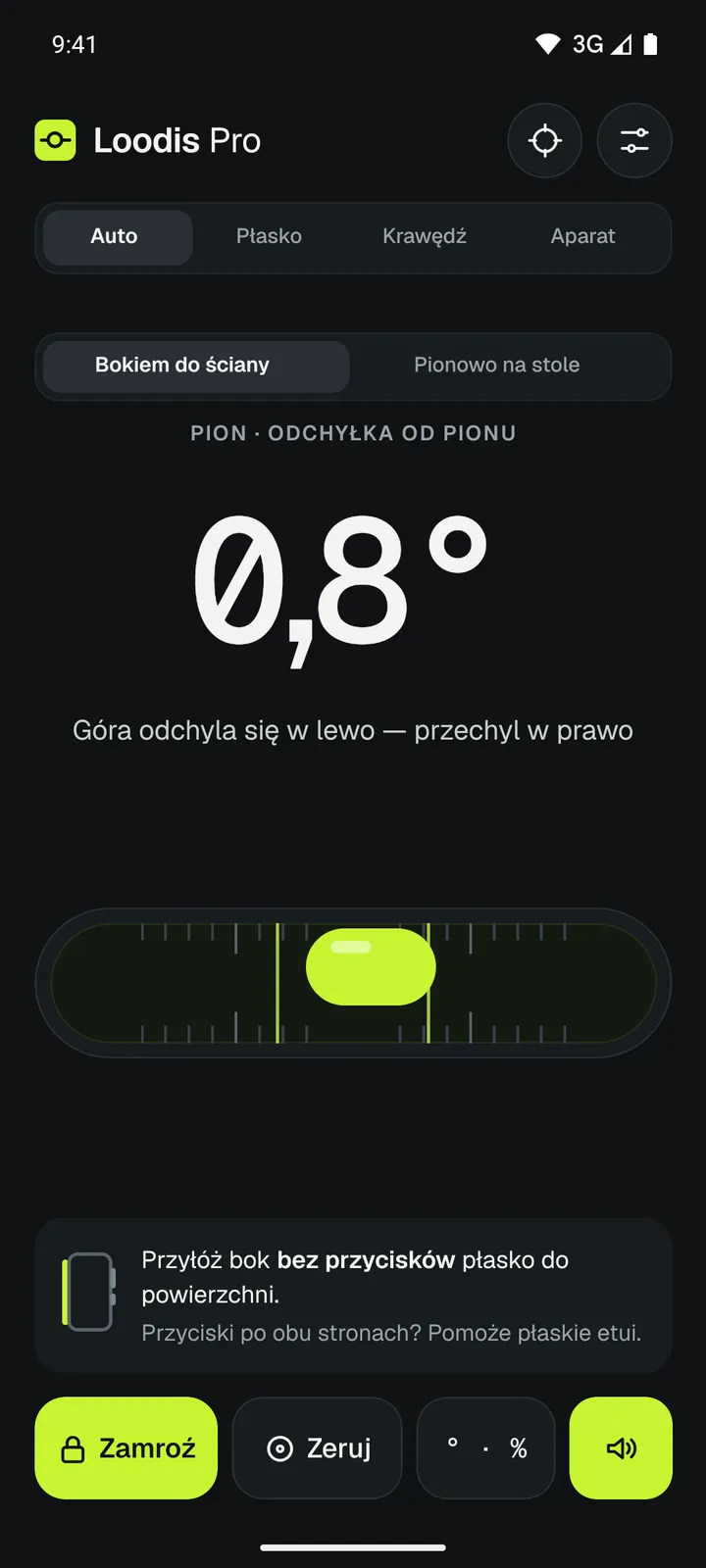Switch to the Krawędź tab
706x1568 pixels.
pyautogui.click(x=425, y=236)
